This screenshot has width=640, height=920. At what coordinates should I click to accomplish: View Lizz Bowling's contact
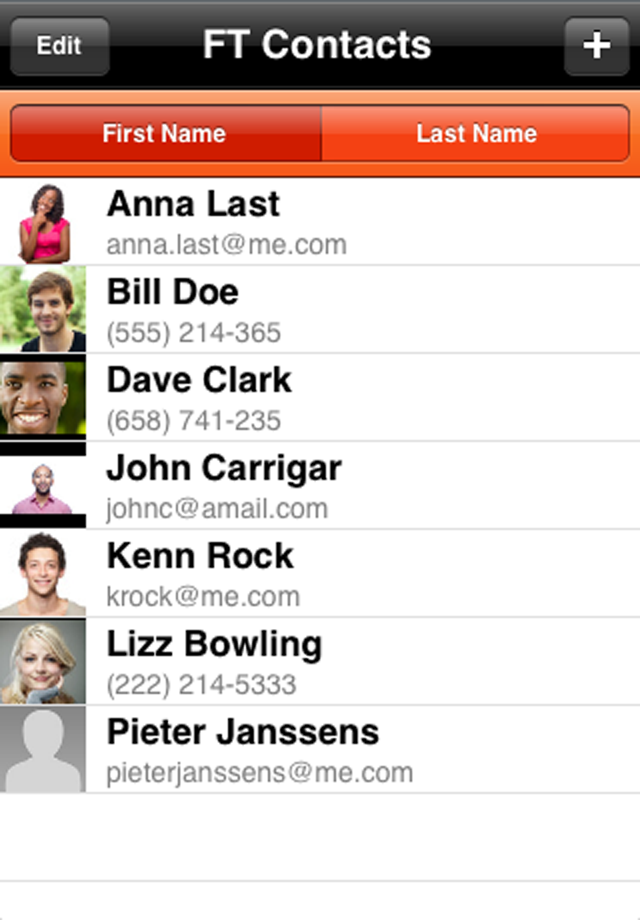coord(320,662)
